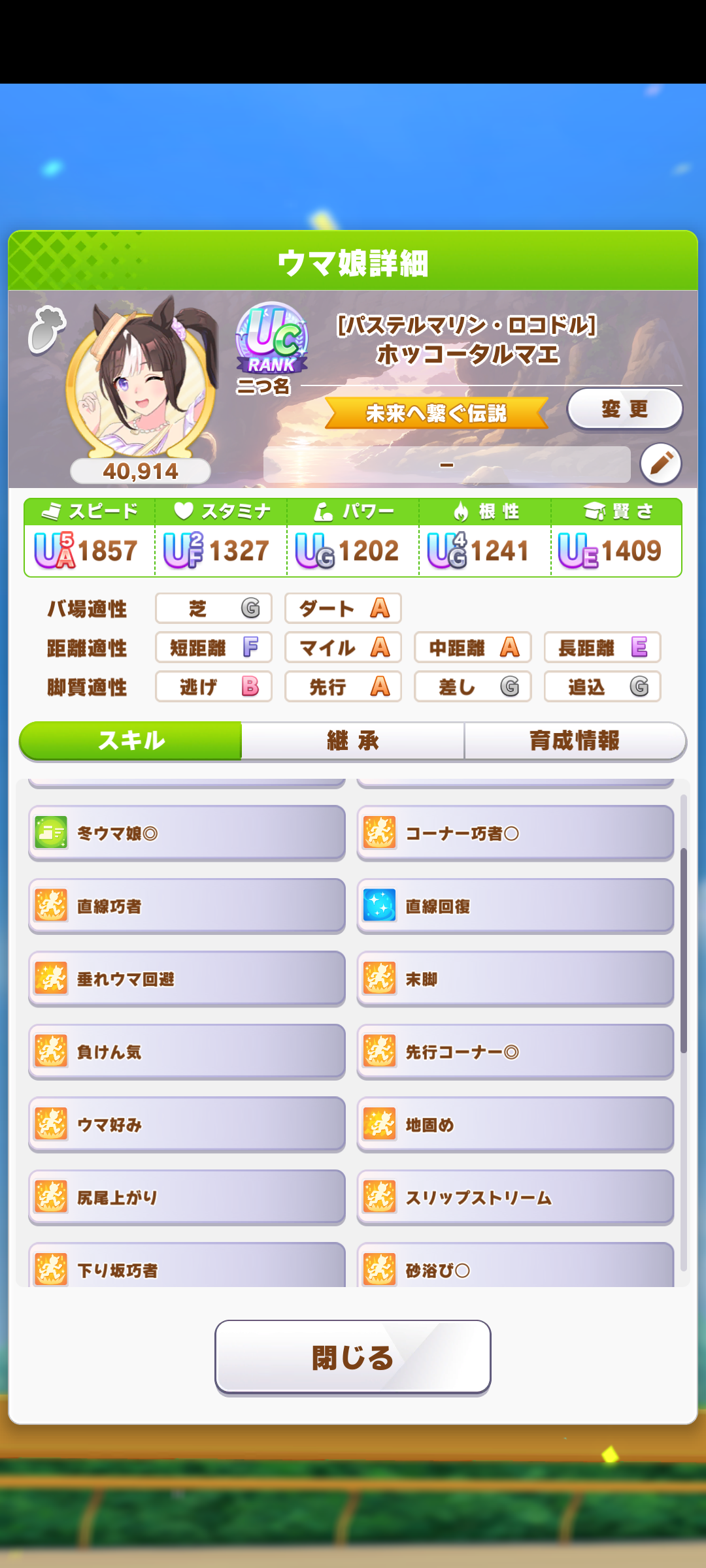Open the 末脚 skill
This screenshot has height=1568, width=706.
[515, 979]
